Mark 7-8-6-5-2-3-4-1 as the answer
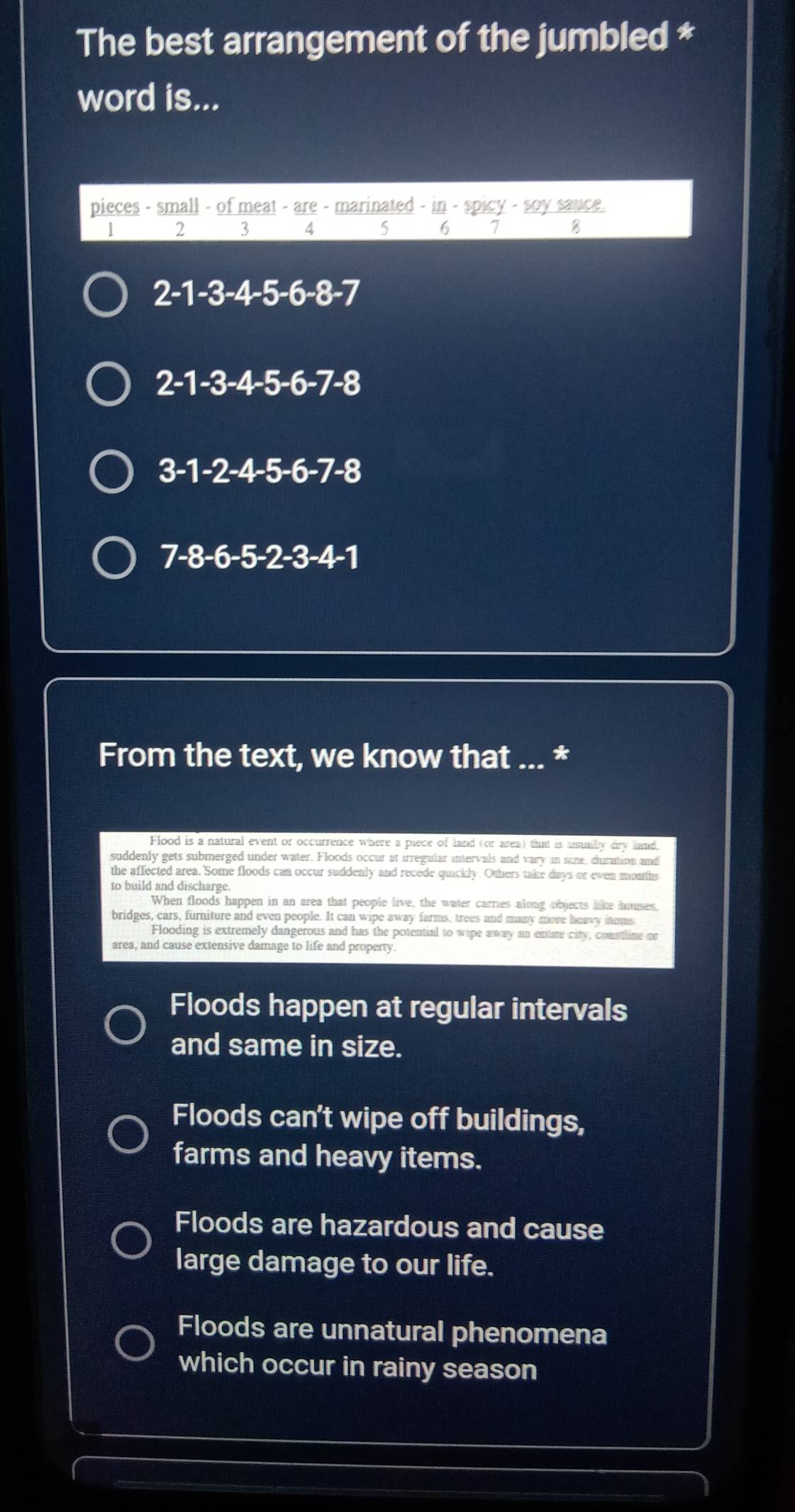 pos(114,558)
